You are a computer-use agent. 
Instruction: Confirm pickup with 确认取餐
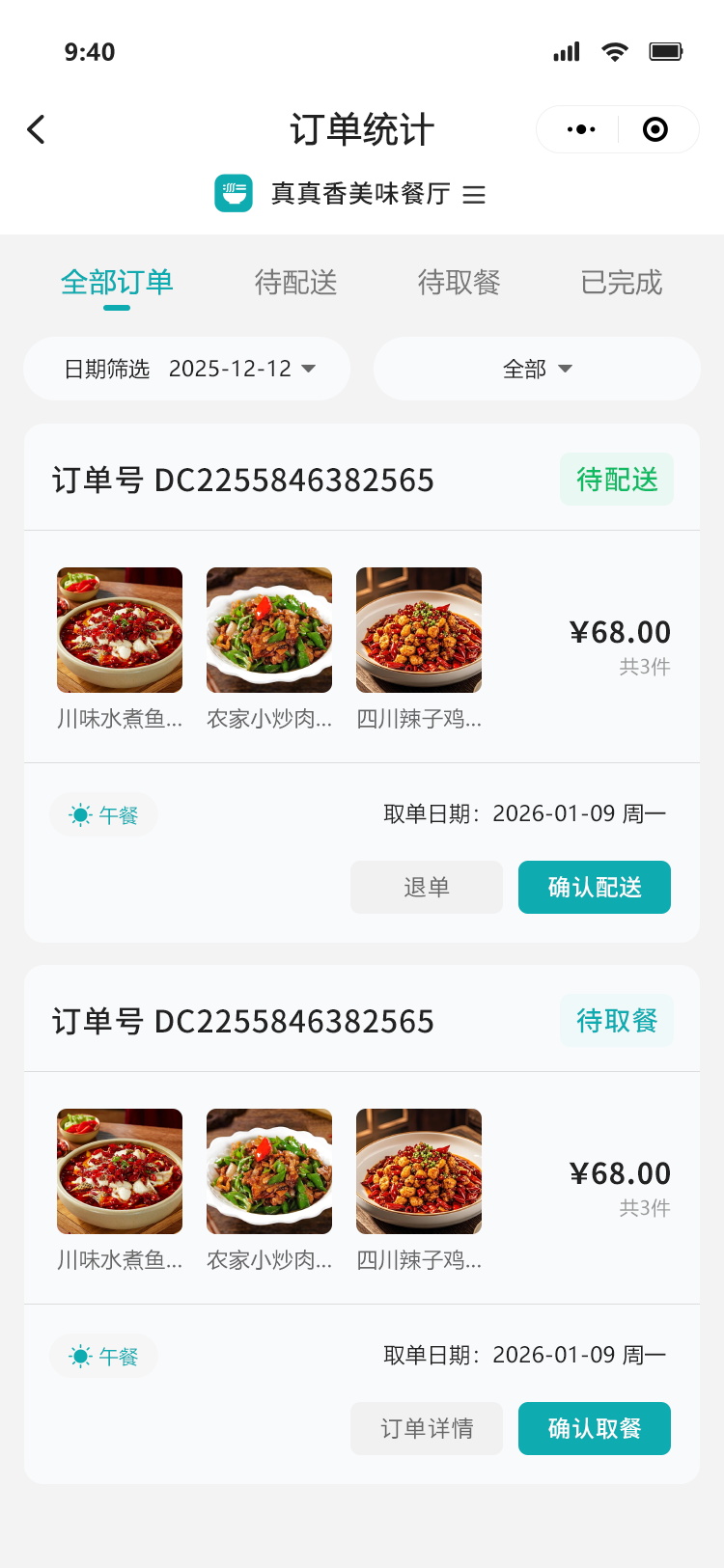[595, 1428]
